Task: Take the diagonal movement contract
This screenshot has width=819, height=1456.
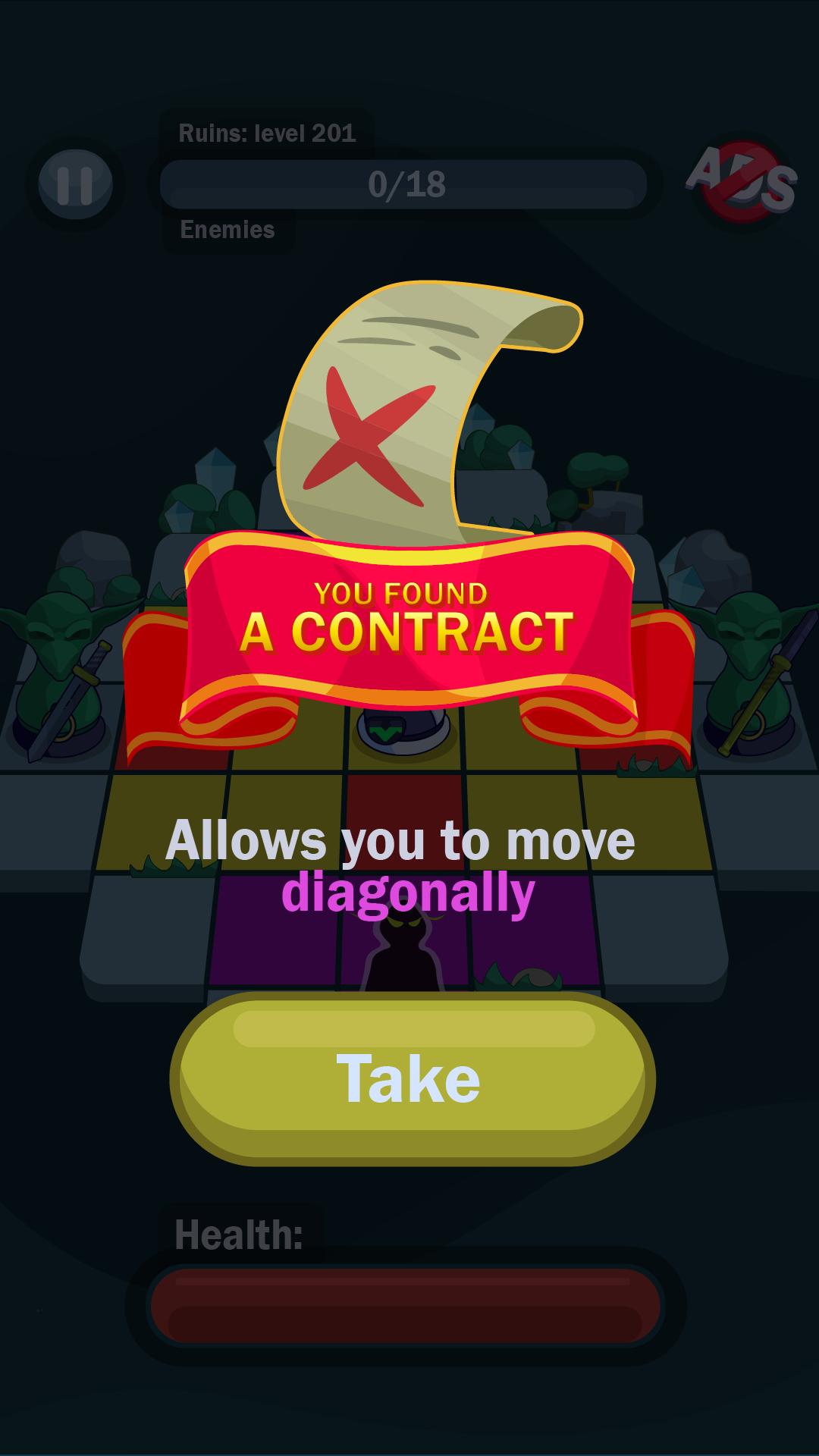Action: (x=412, y=1078)
